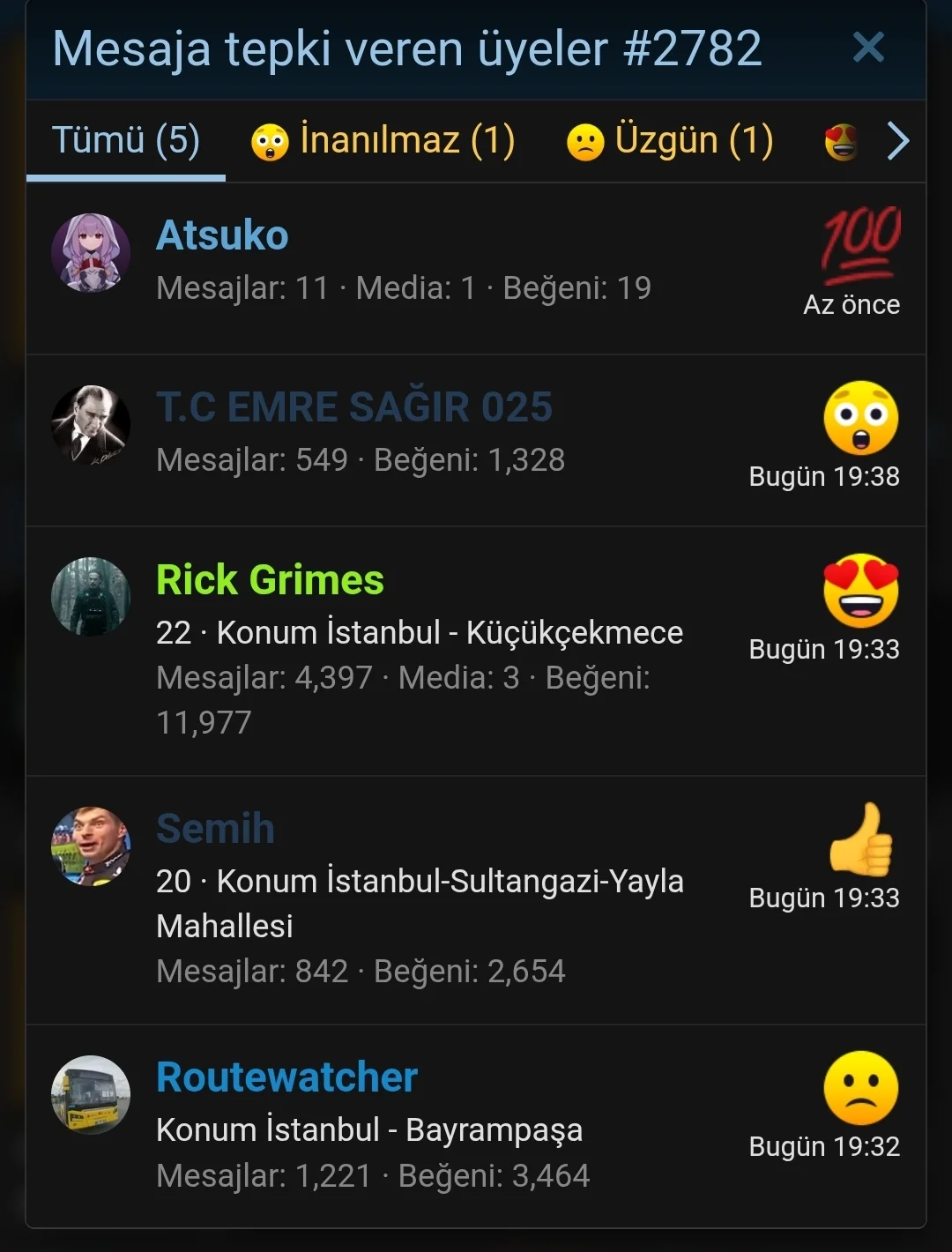
Task: Tap Semih's avatar picture
Action: coord(91,846)
